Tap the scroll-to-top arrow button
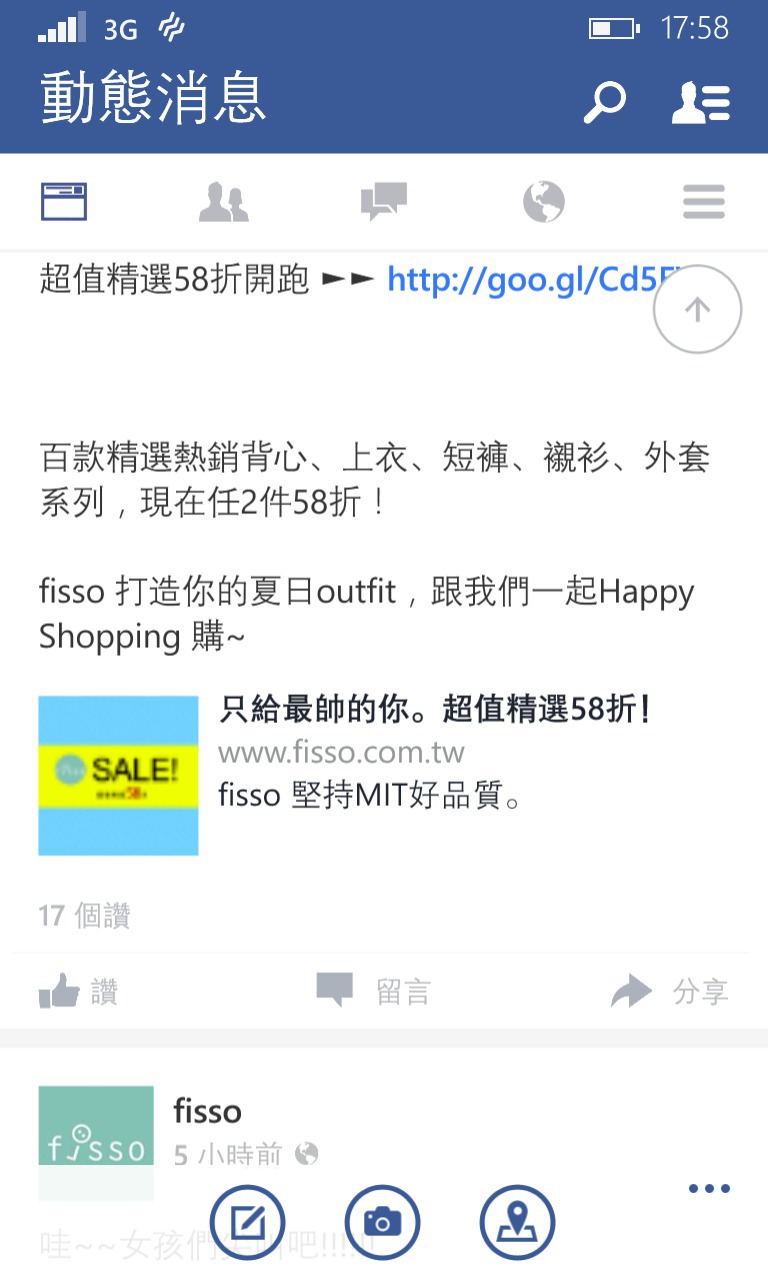Viewport: 768px width, 1280px height. click(x=697, y=309)
